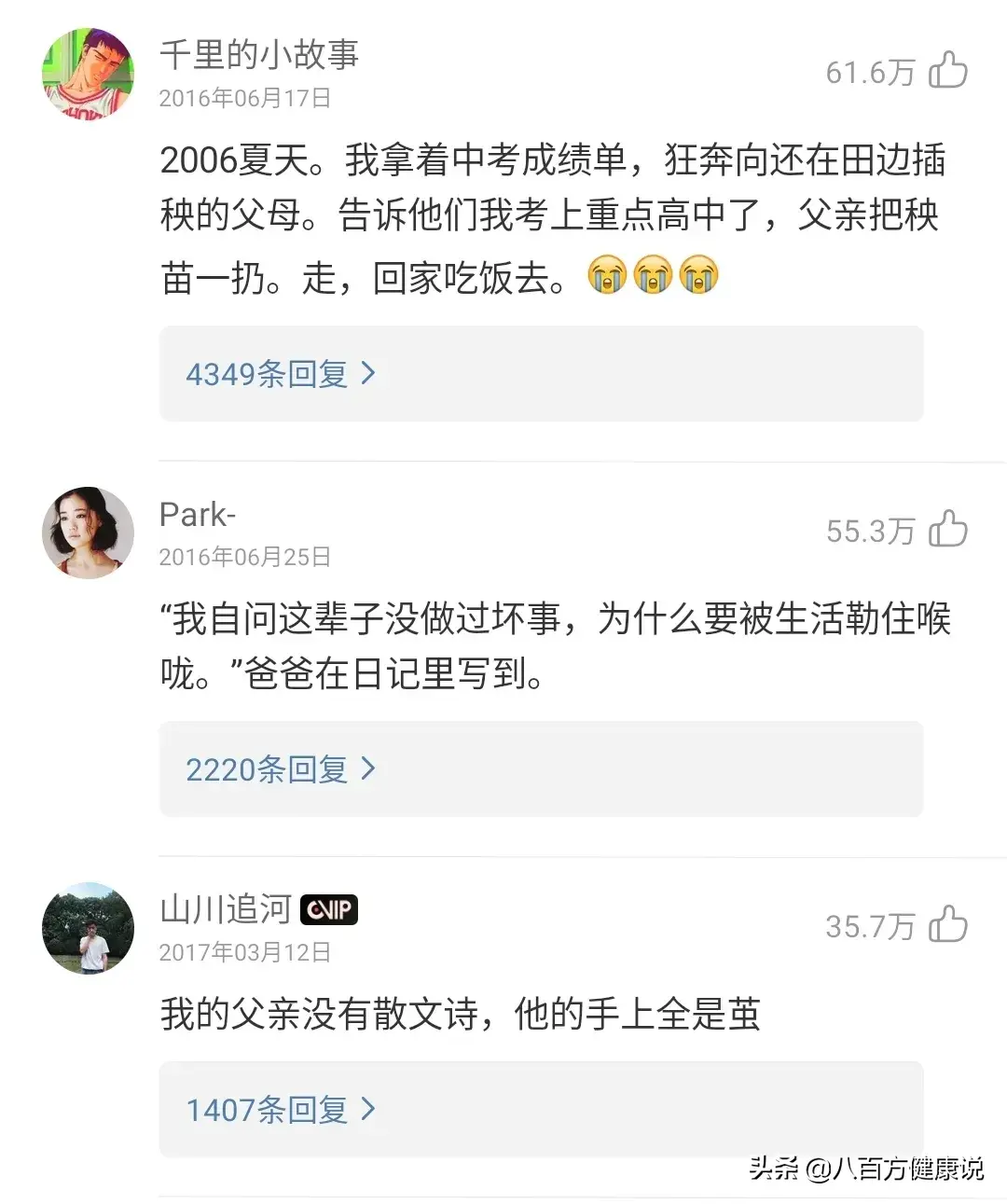Open 山川追河's profile avatar

[89, 928]
